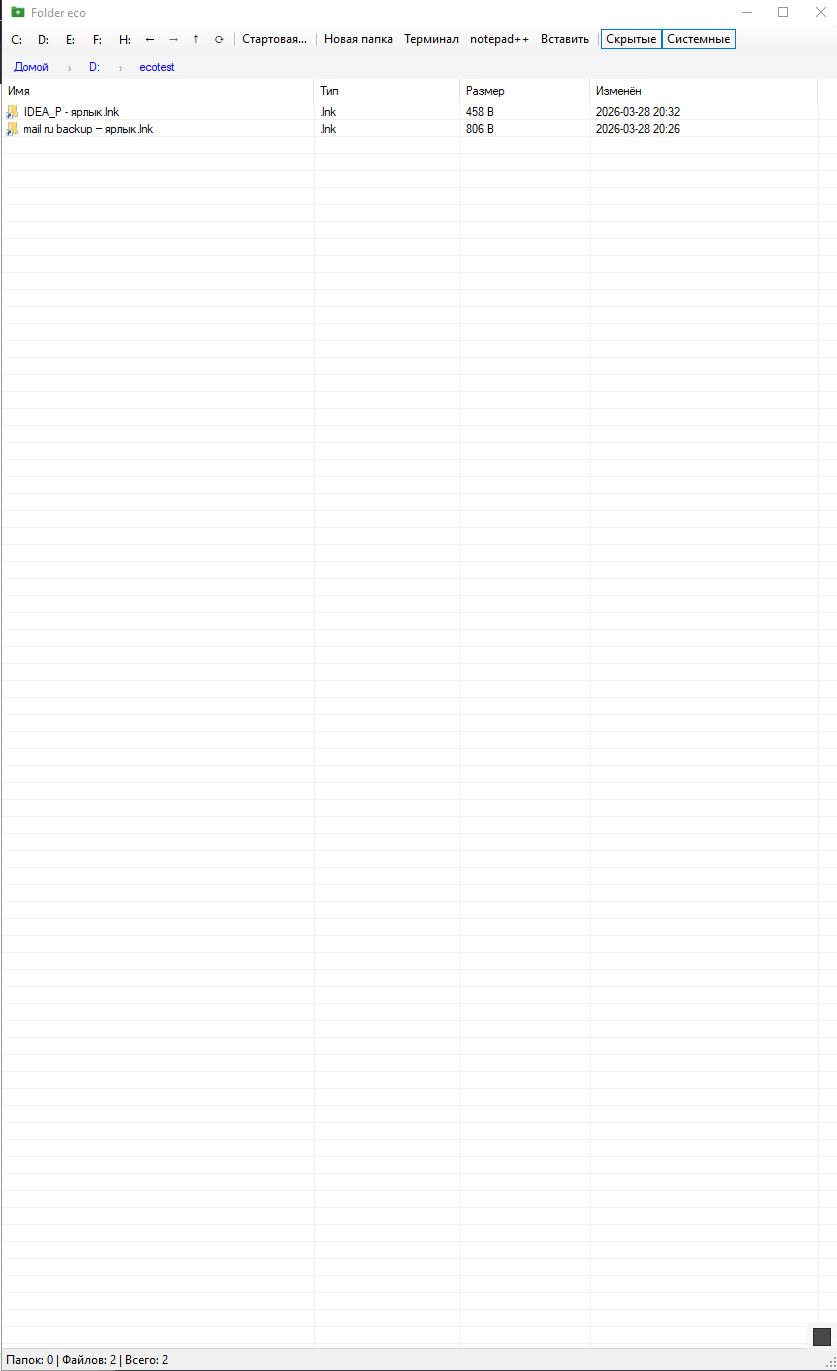837x1371 pixels.
Task: Switch to drive C:
Action: [x=17, y=40]
